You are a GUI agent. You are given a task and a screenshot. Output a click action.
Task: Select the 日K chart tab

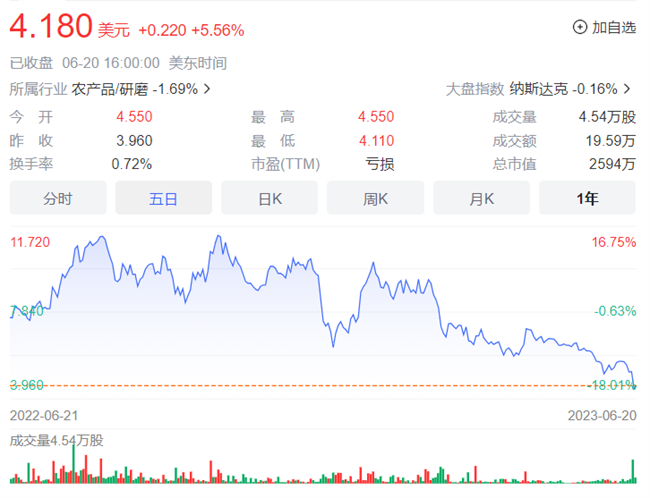270,198
